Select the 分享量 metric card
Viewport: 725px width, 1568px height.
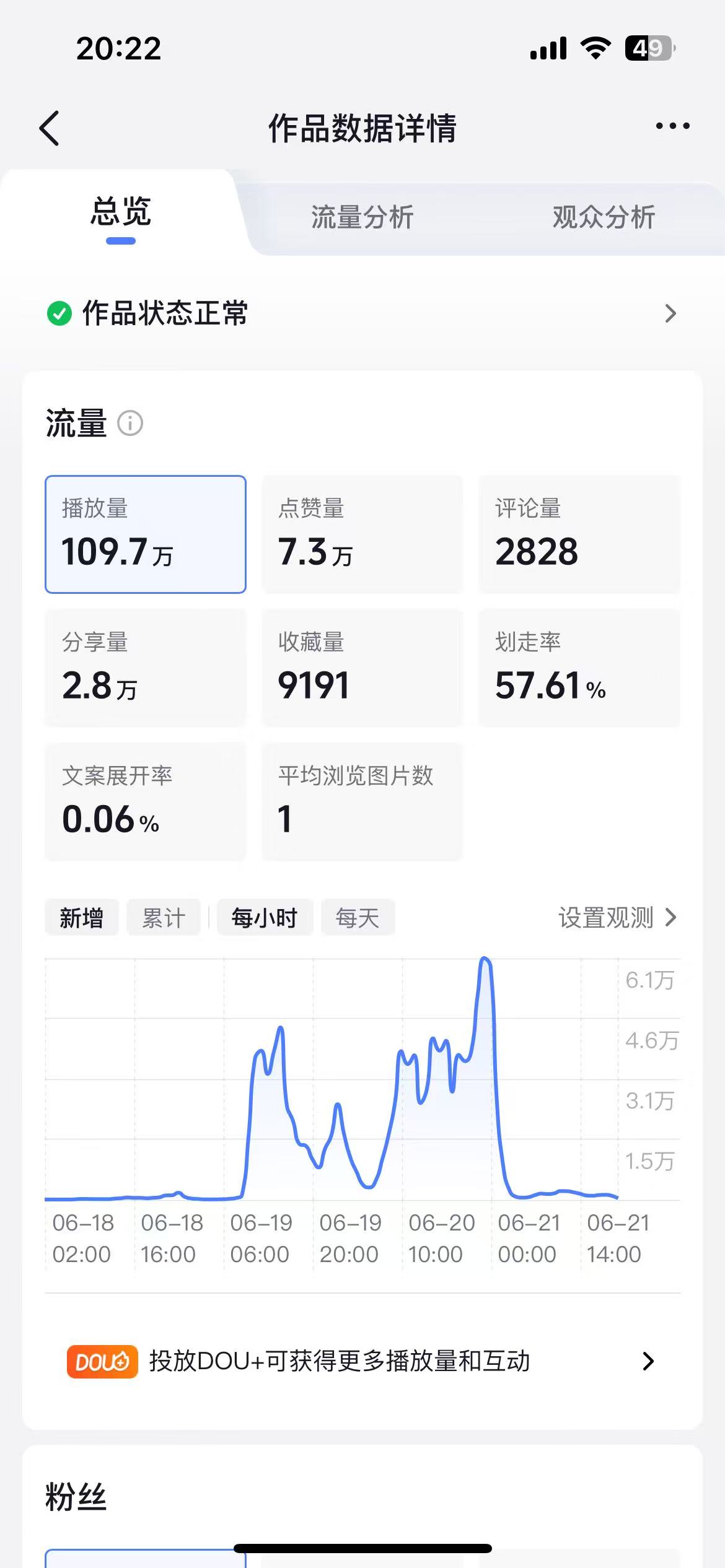pos(146,668)
